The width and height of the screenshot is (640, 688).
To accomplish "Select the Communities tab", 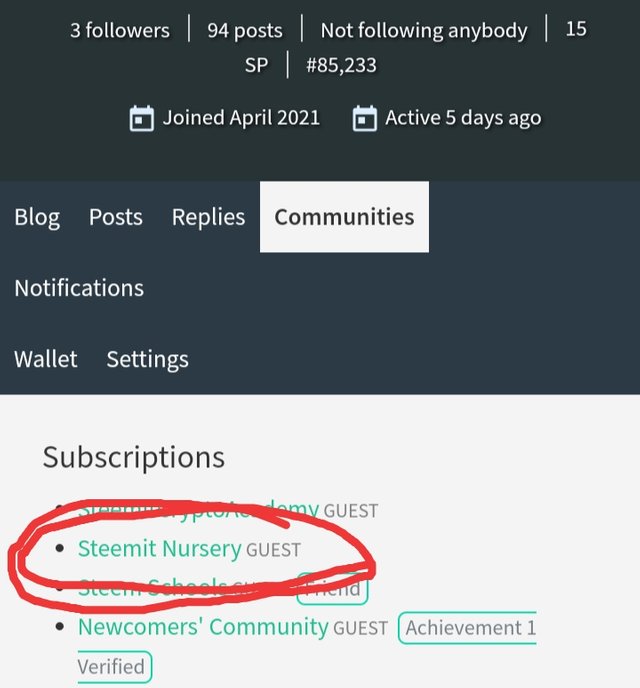I will (x=344, y=217).
